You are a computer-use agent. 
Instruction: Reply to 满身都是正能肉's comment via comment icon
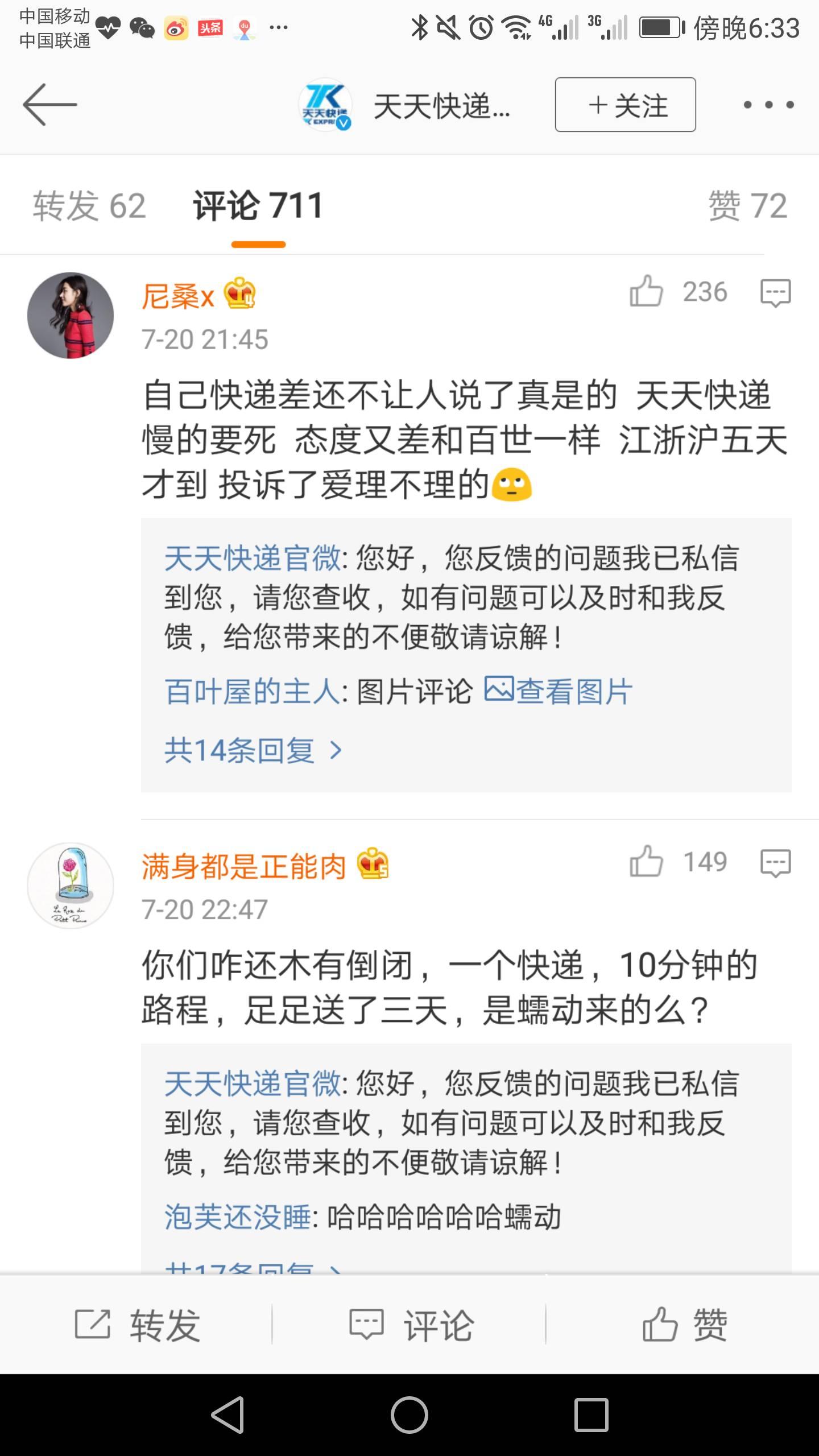point(775,863)
